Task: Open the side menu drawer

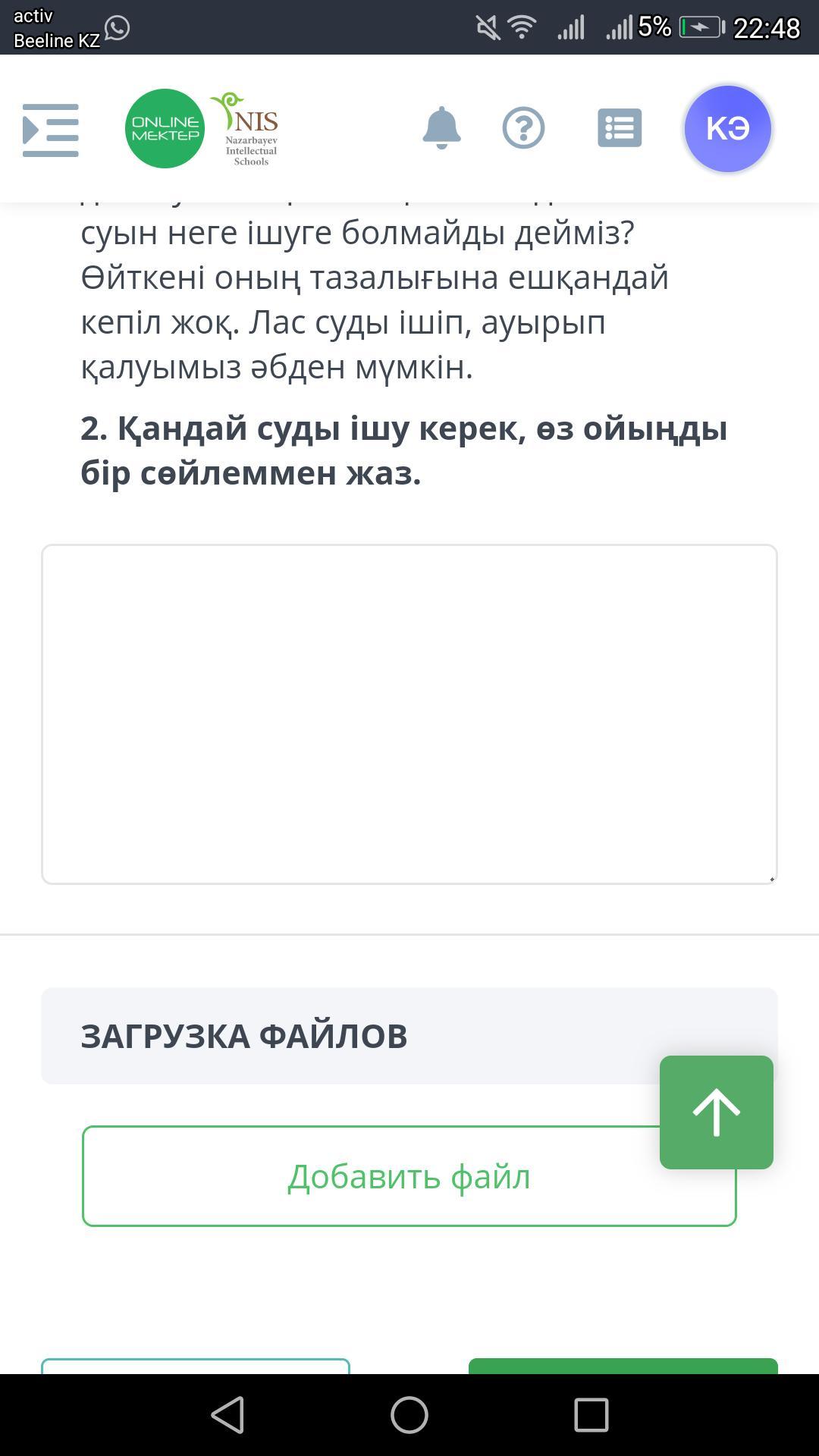Action: tap(51, 130)
